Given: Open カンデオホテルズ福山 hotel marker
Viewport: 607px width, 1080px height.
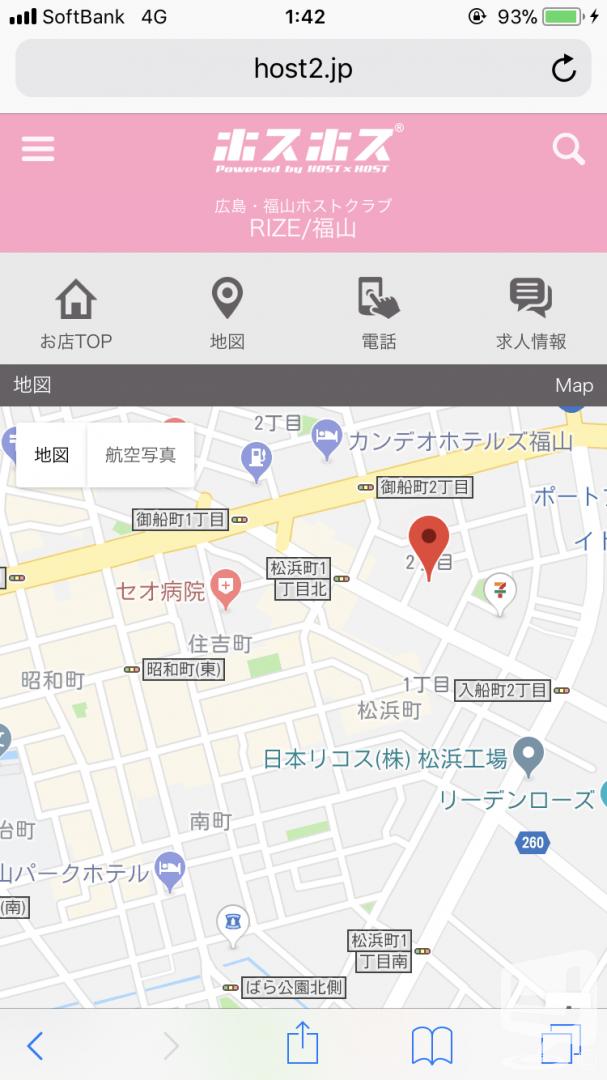Looking at the screenshot, I should click(327, 439).
